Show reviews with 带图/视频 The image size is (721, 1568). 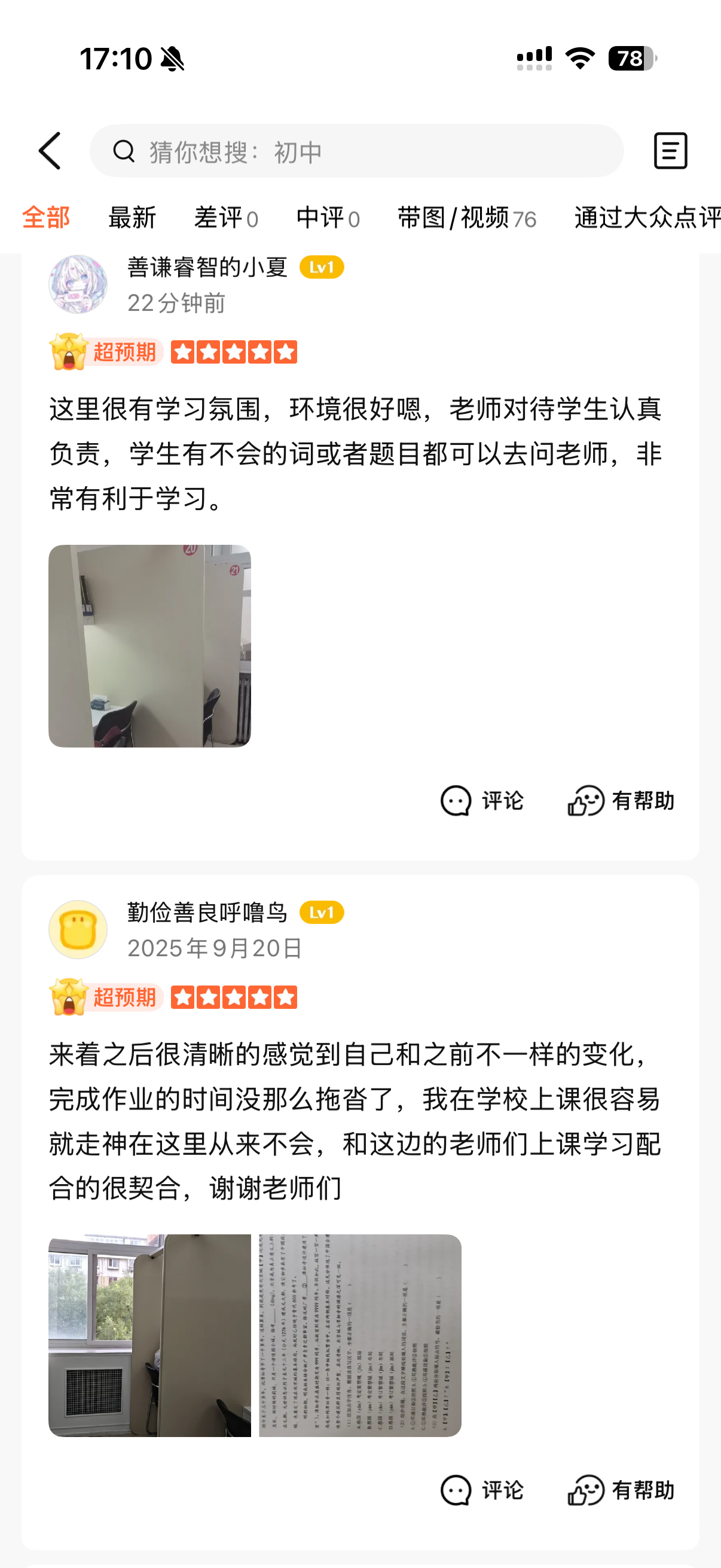click(467, 218)
